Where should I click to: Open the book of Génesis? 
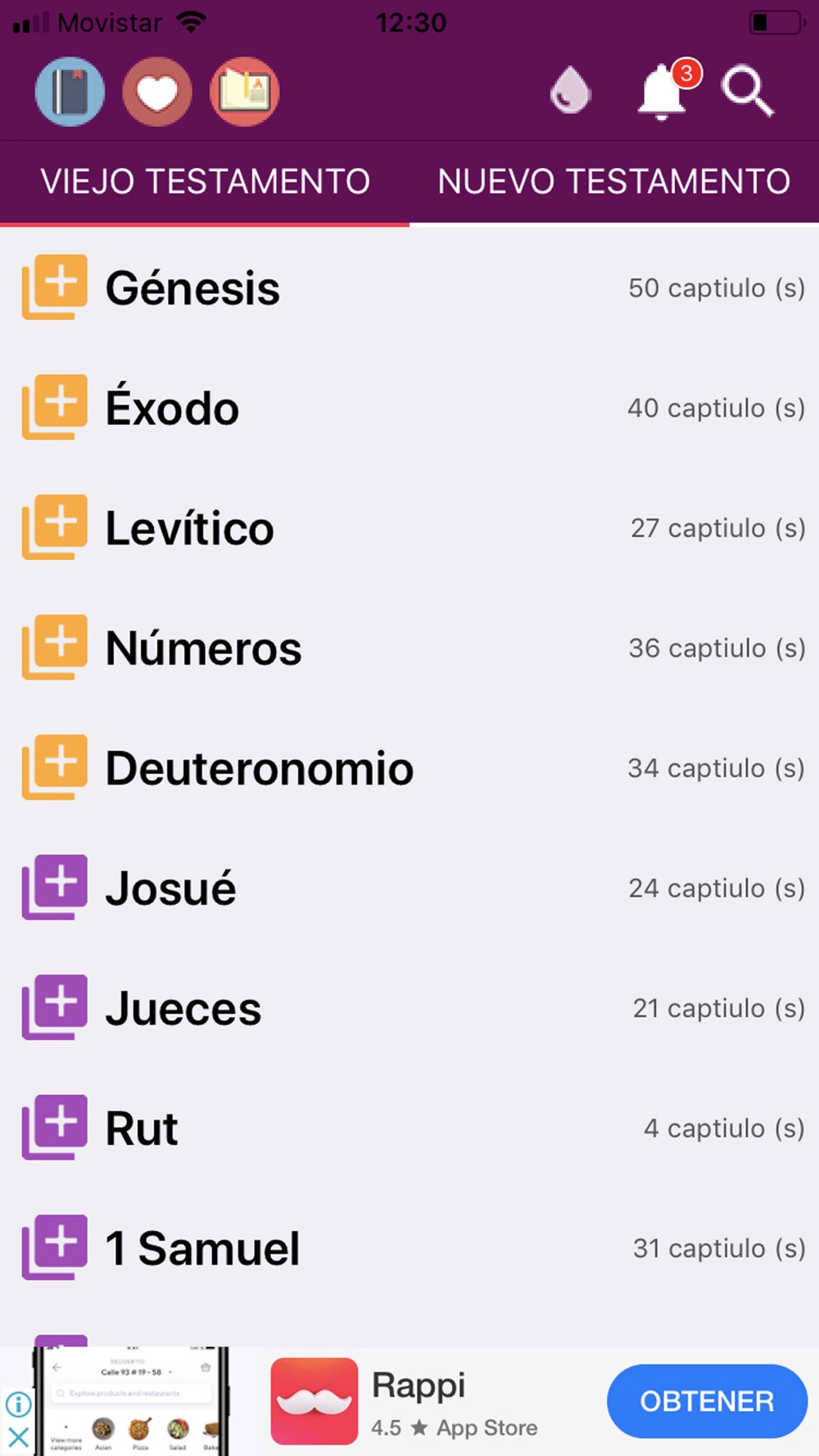[x=409, y=287]
